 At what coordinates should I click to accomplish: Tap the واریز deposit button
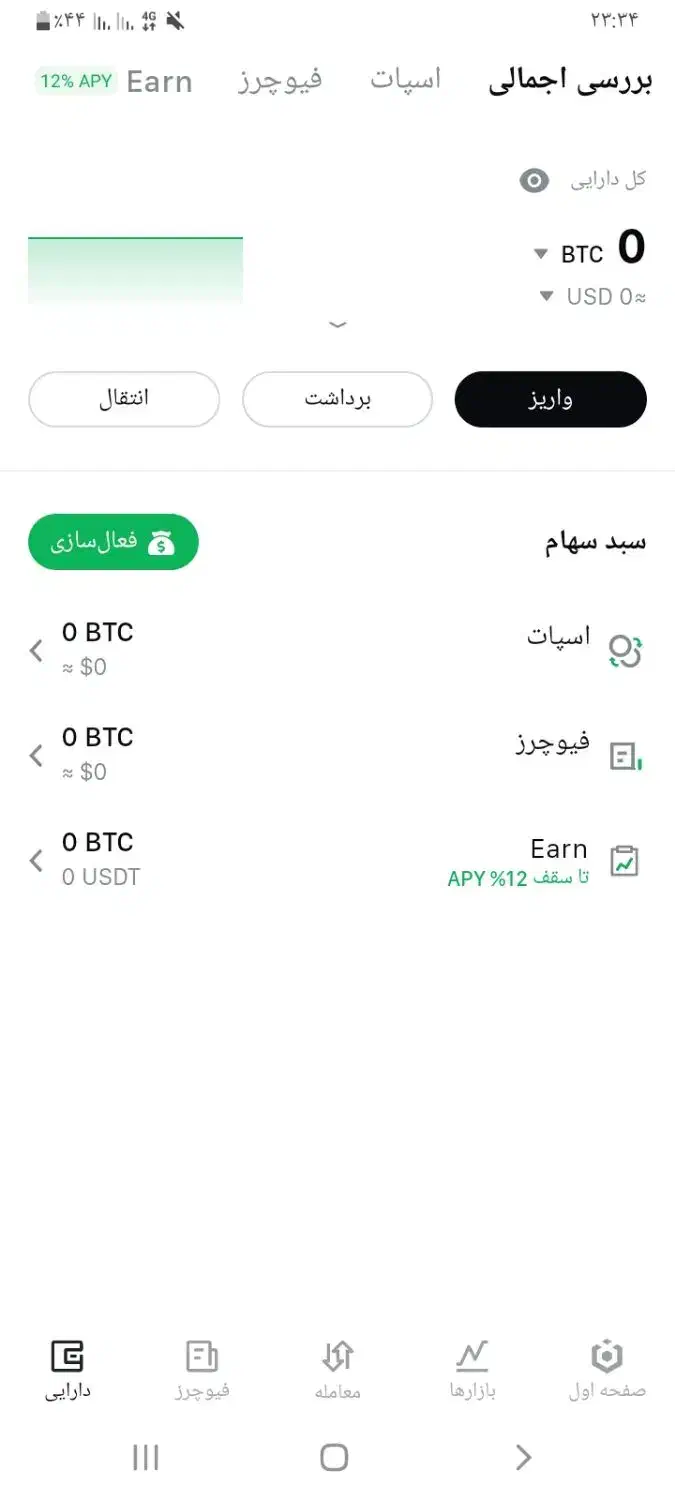tap(551, 399)
